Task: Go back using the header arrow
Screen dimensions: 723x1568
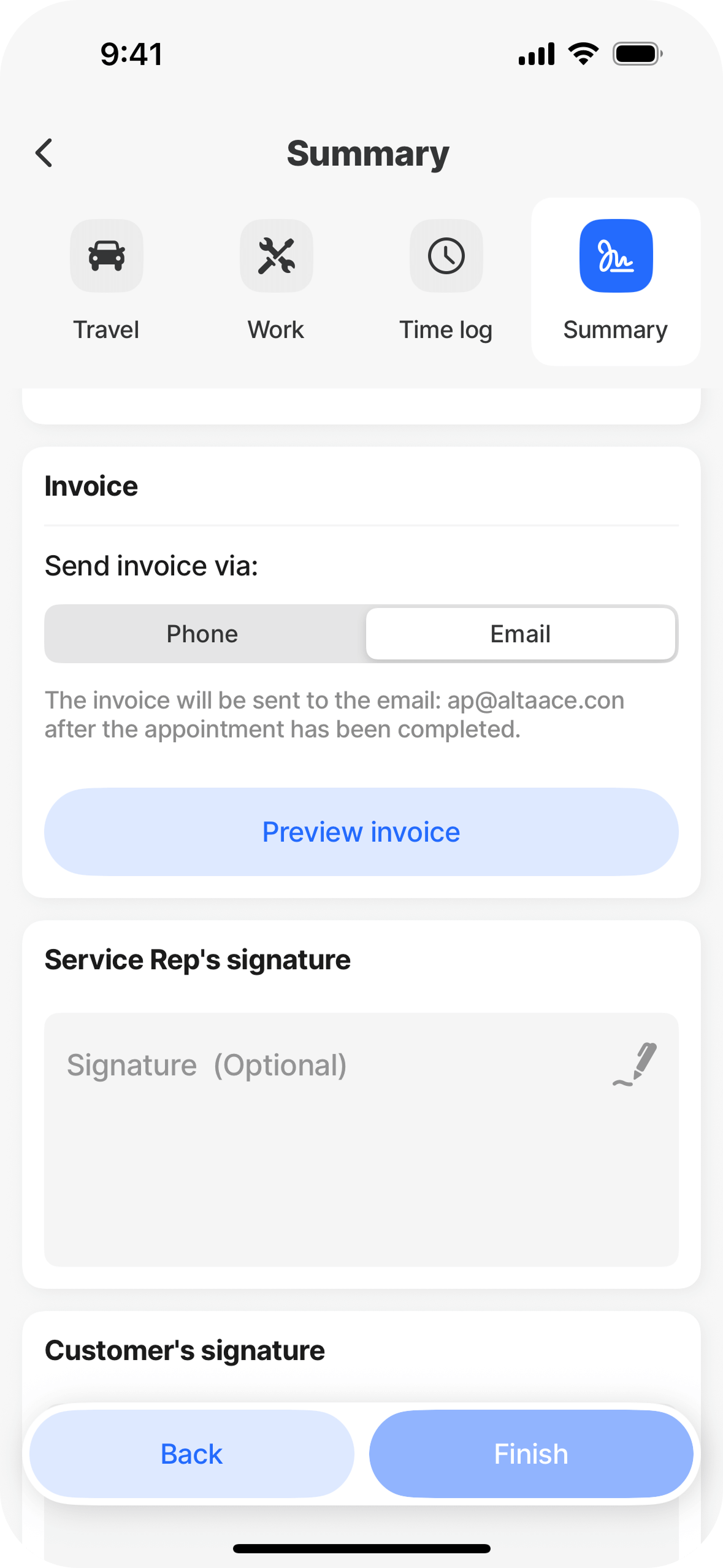Action: [x=44, y=153]
